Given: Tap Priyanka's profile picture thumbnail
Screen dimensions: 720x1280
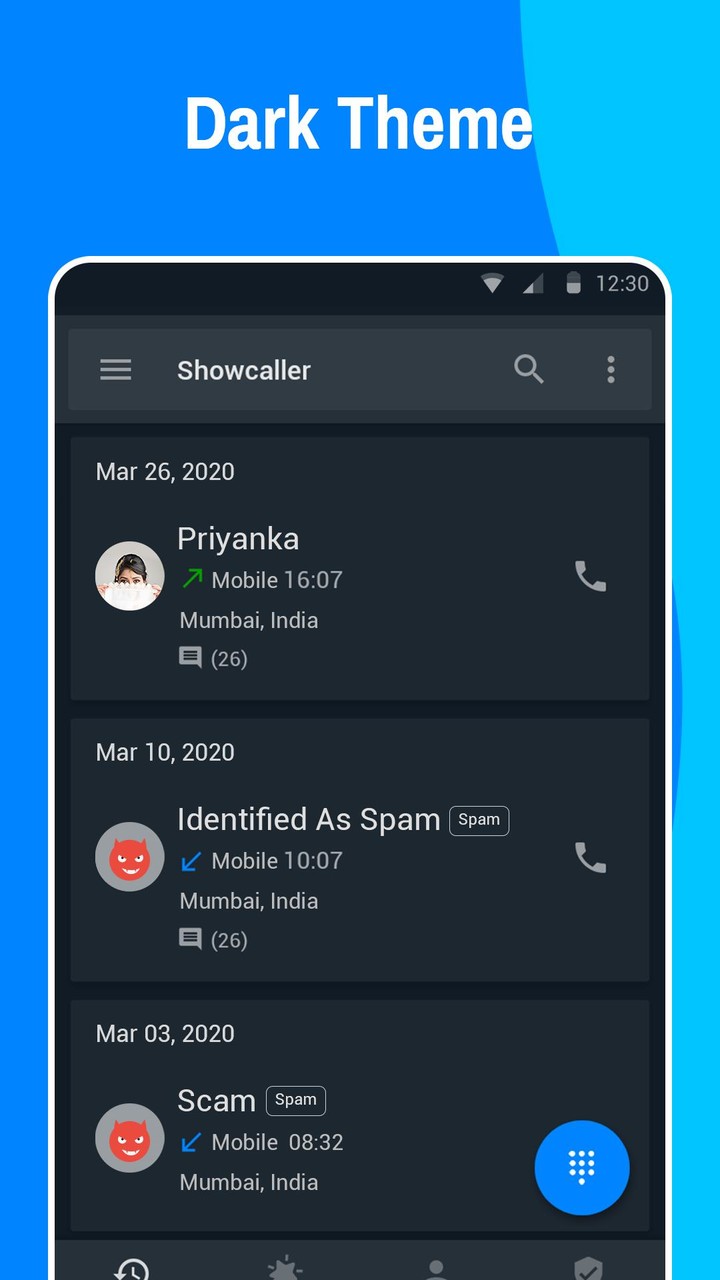Looking at the screenshot, I should pyautogui.click(x=129, y=576).
